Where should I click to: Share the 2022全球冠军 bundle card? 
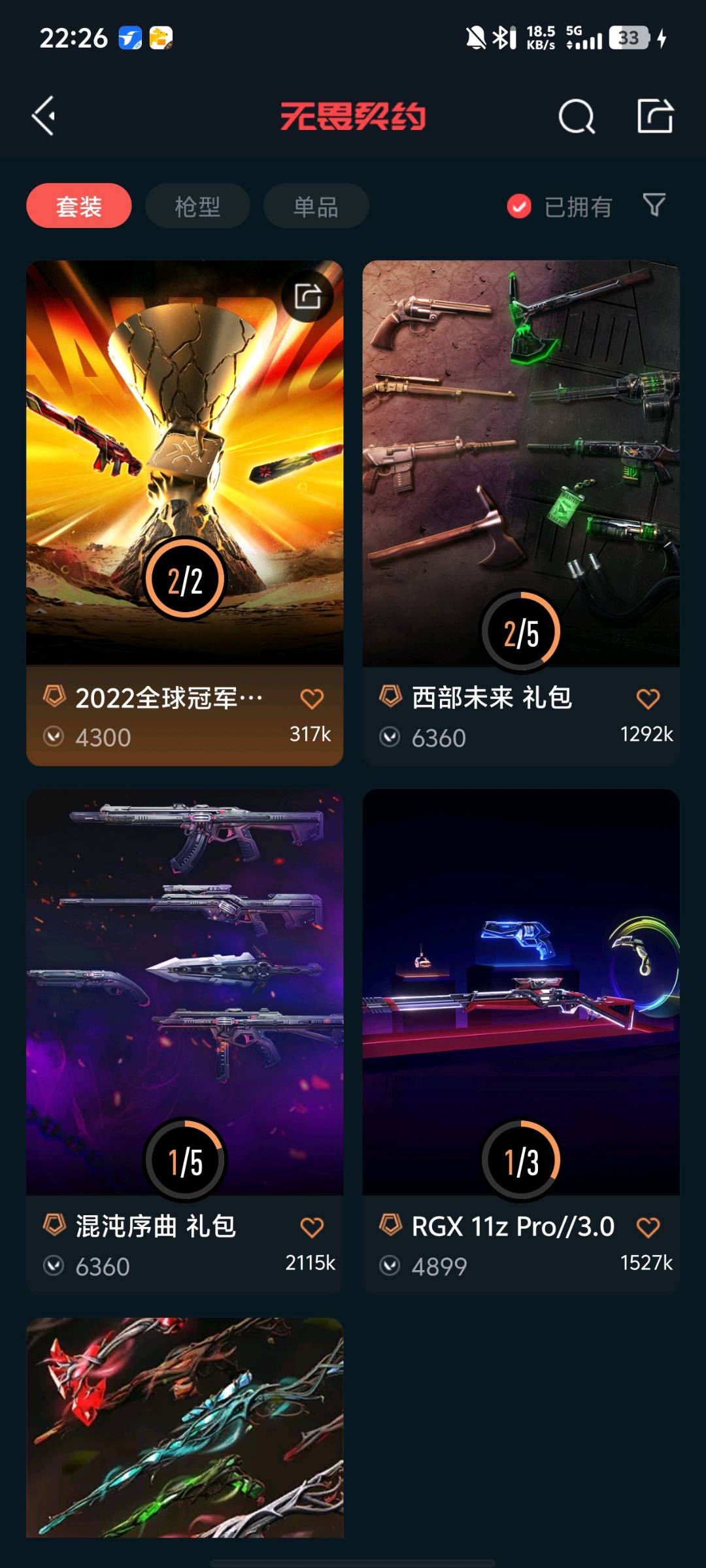[x=308, y=296]
